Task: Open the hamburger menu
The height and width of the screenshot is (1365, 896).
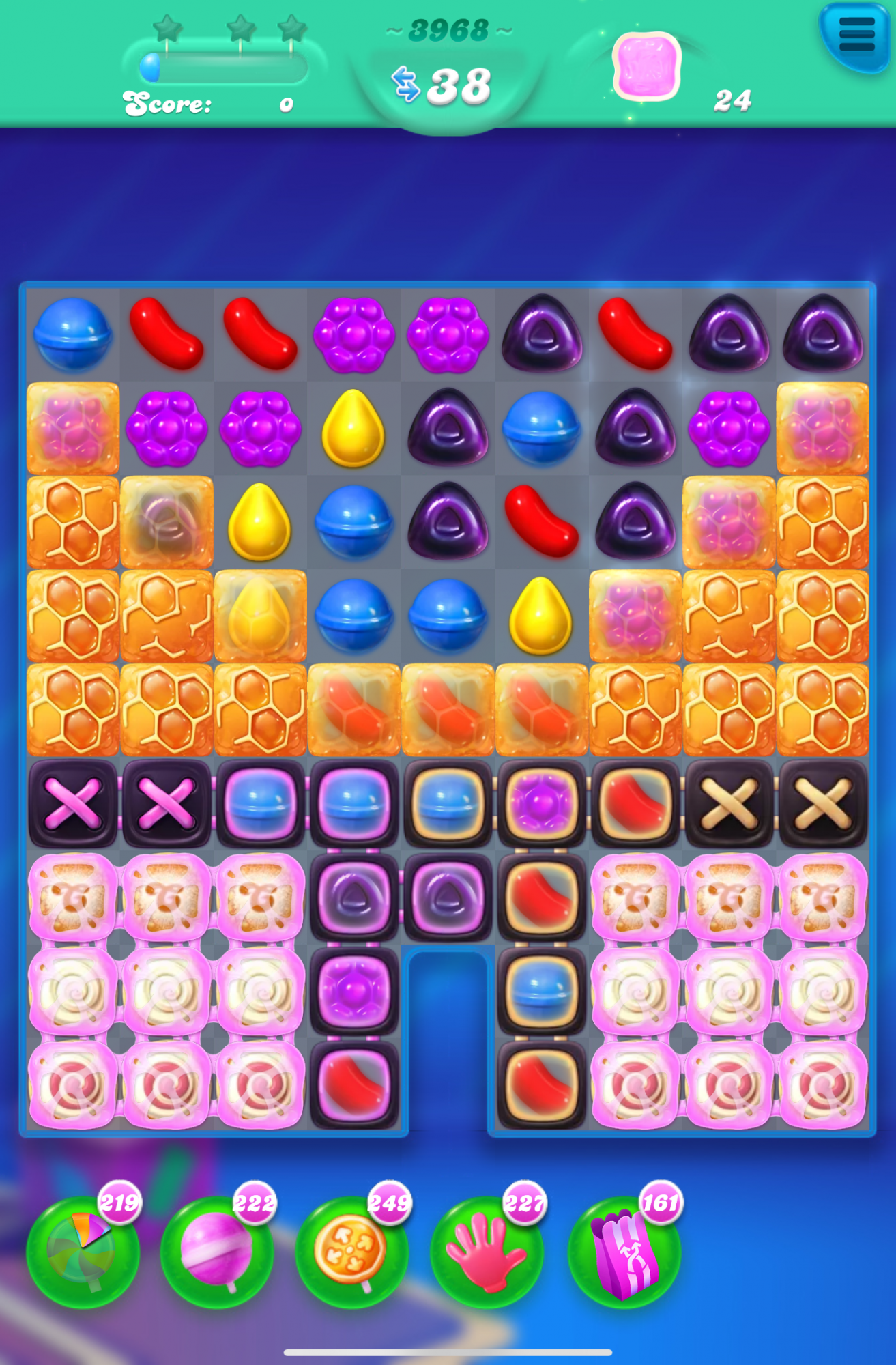Action: 856,35
